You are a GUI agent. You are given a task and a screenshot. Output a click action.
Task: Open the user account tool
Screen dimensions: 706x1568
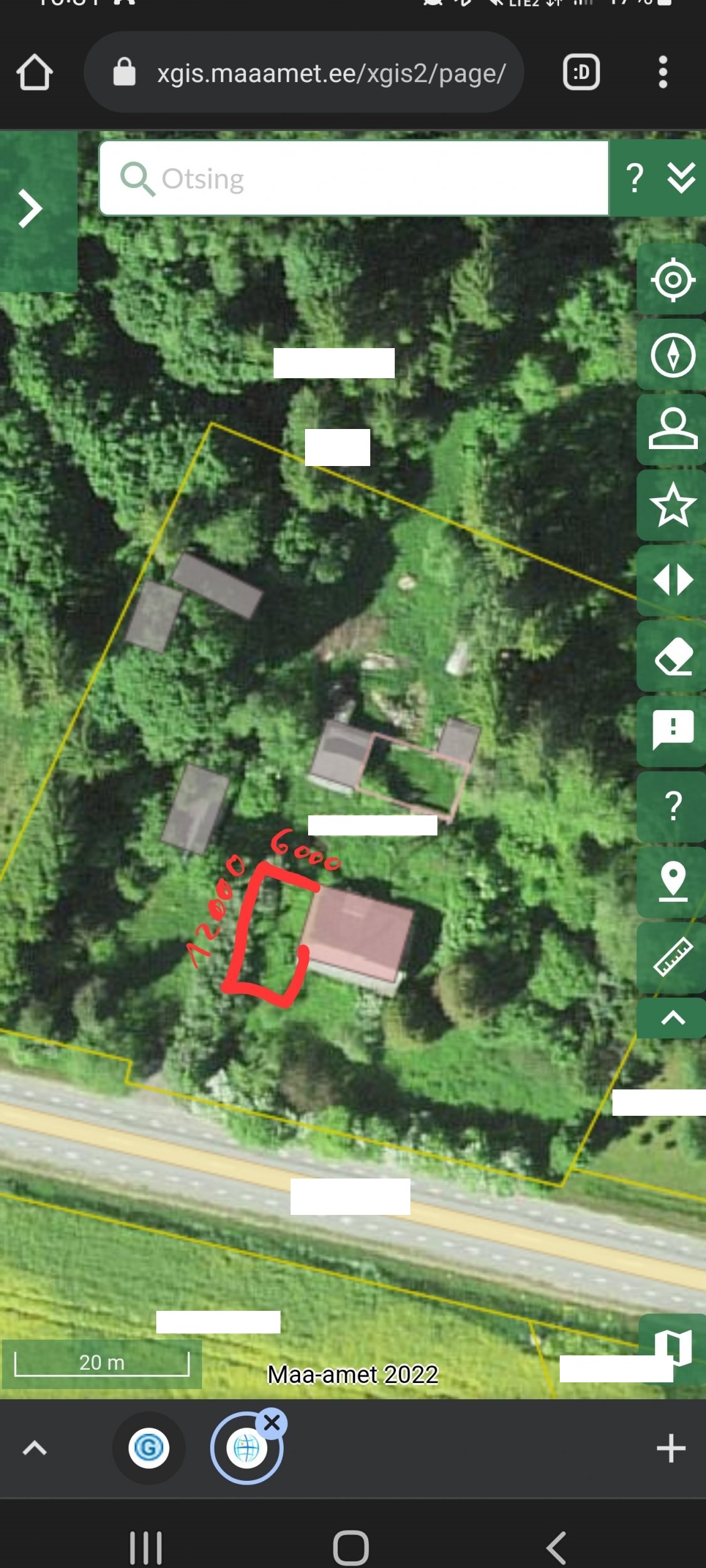[673, 430]
